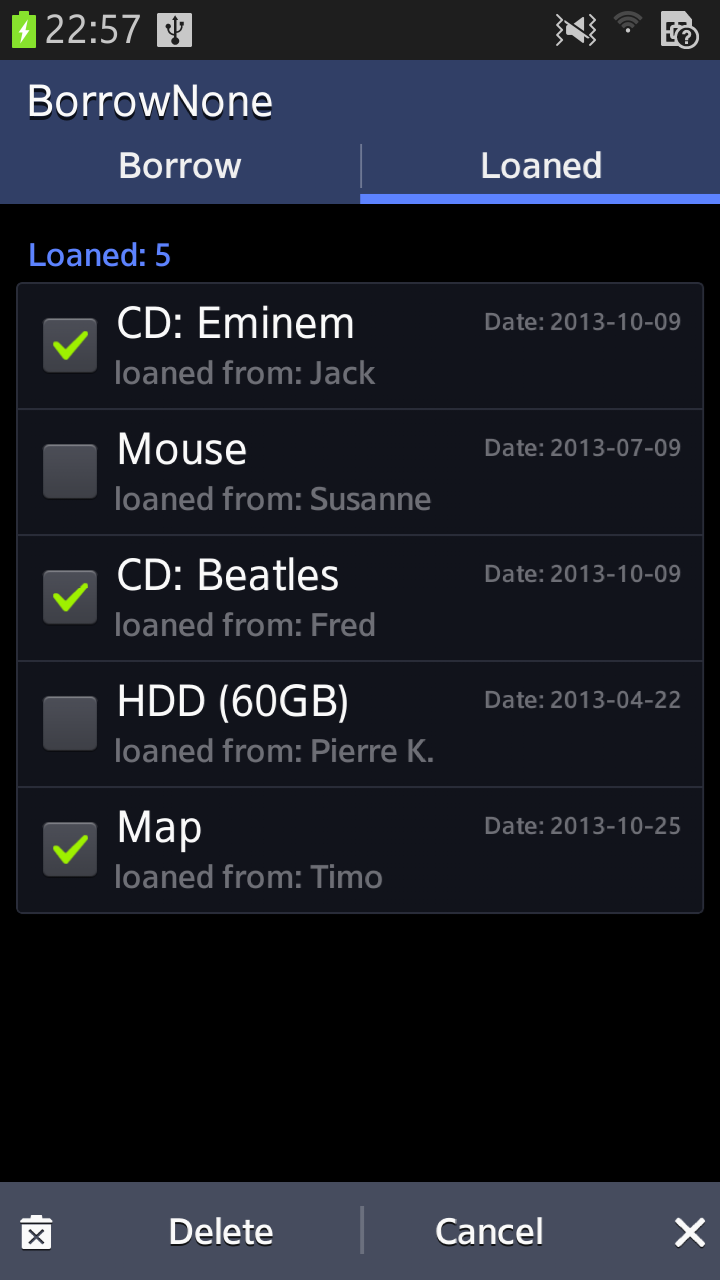Uncheck the CD: Beatles checkbox
The height and width of the screenshot is (1280, 720).
[x=70, y=598]
